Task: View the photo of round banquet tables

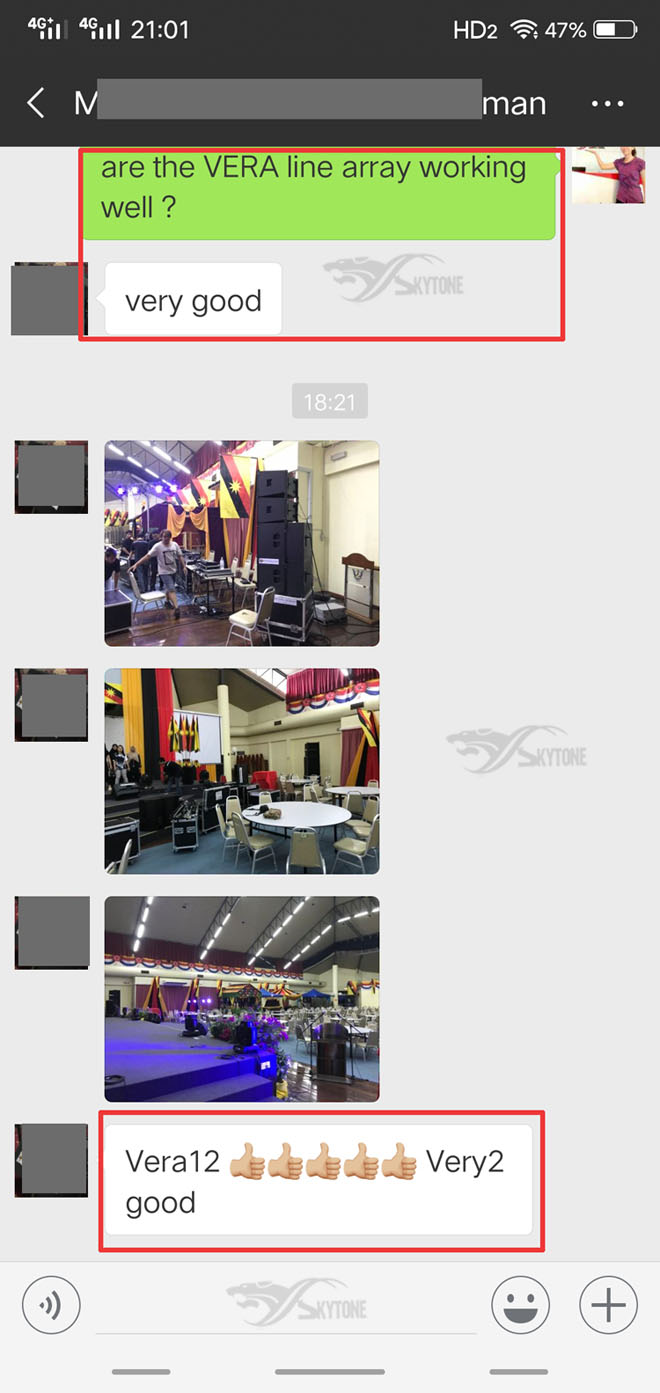Action: [242, 771]
